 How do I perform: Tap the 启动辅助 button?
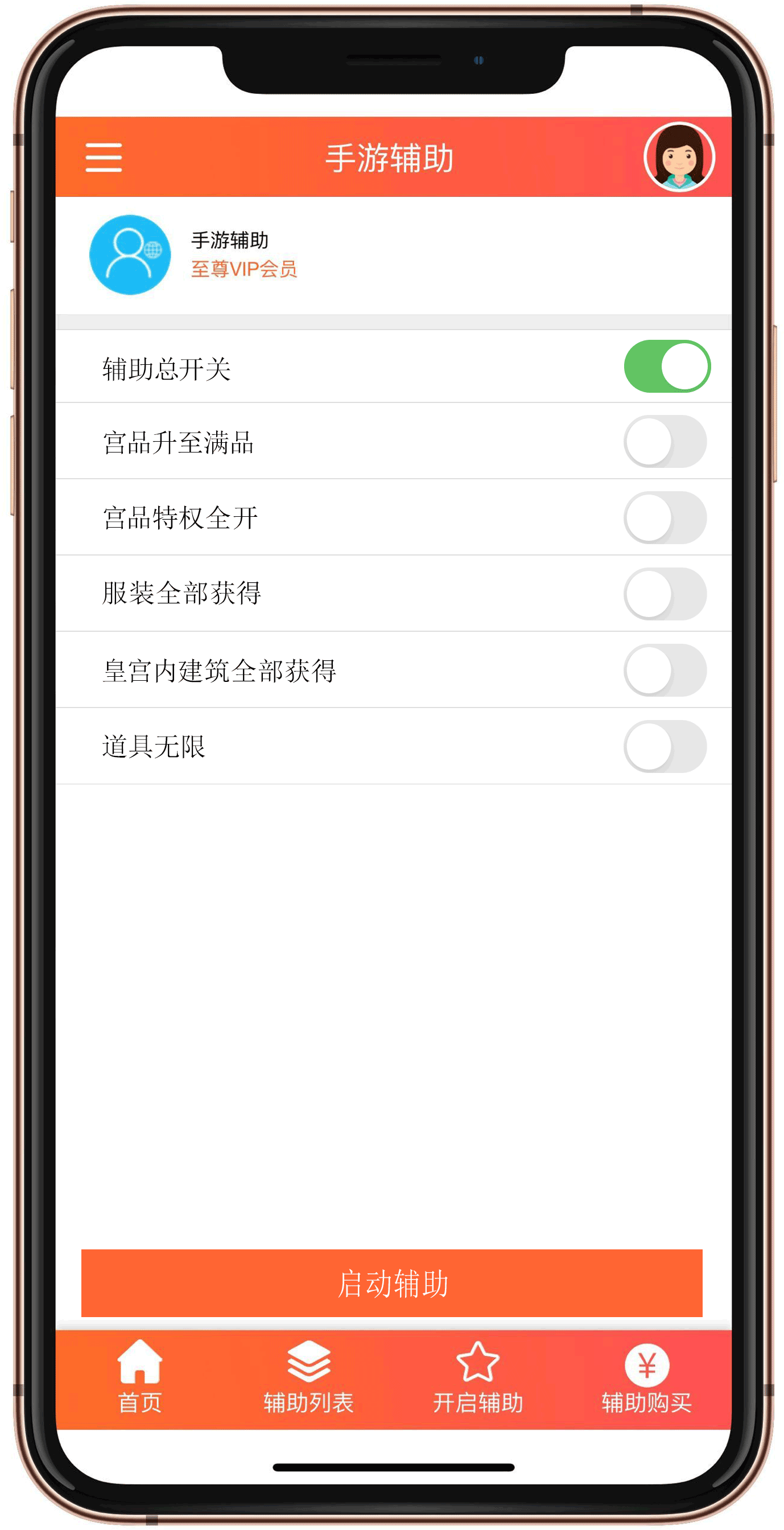(x=391, y=1283)
